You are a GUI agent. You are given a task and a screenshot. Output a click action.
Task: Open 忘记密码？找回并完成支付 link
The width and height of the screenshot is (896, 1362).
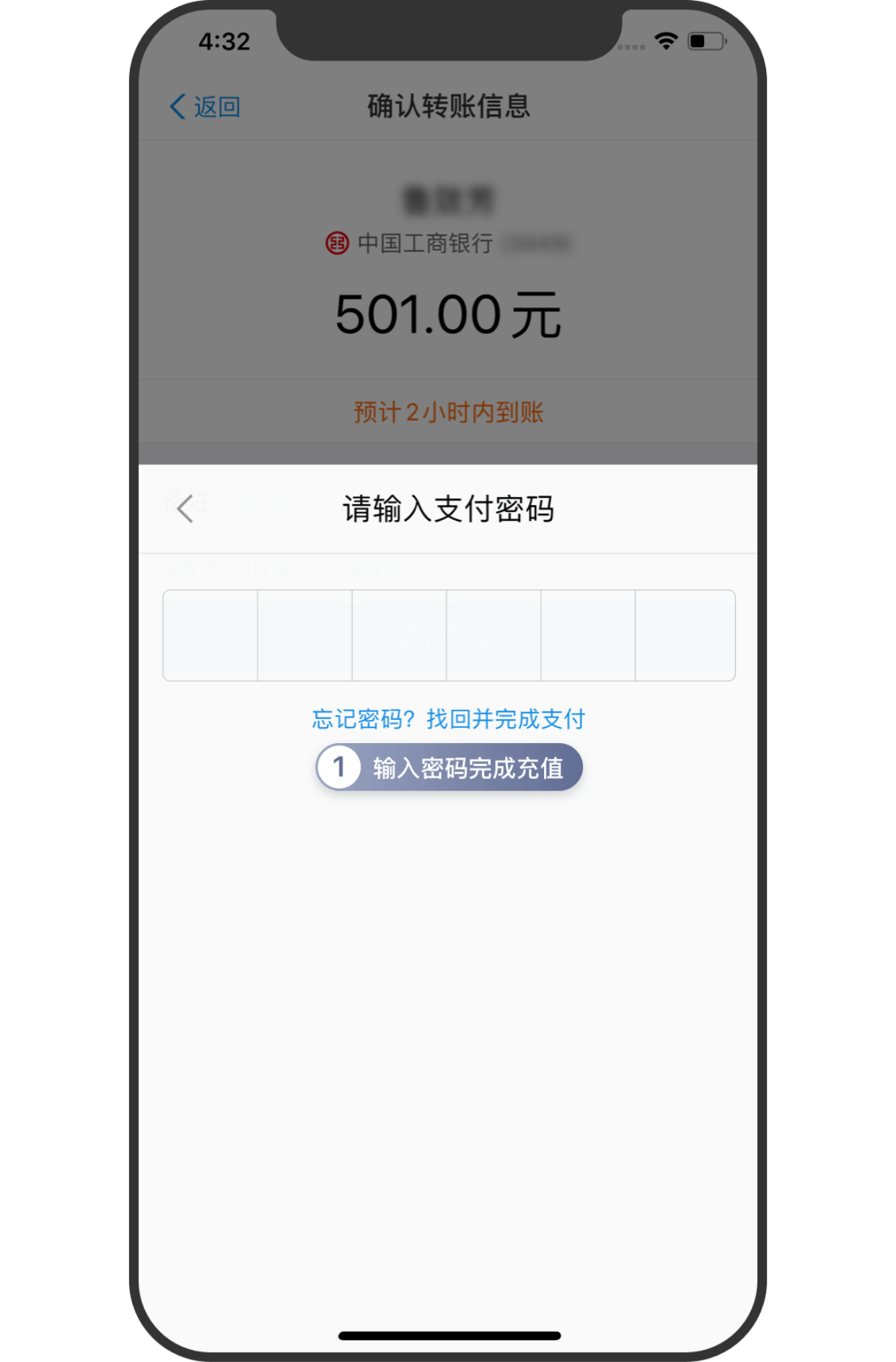[x=448, y=719]
